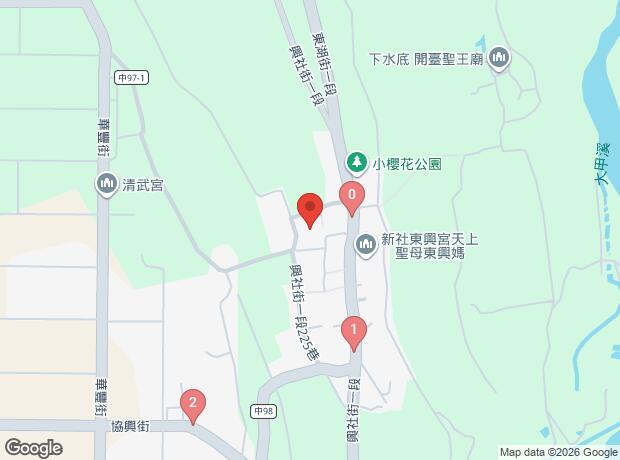
Task: Open the map marker labeled 2
Action: click(x=192, y=404)
